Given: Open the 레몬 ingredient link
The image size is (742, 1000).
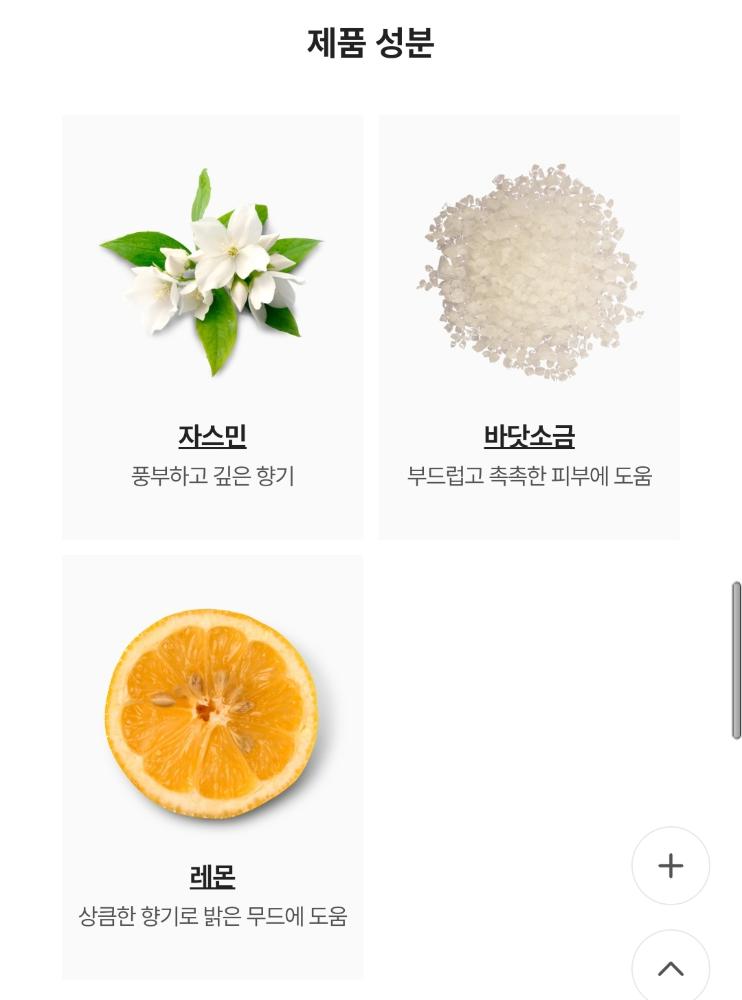Looking at the screenshot, I should pyautogui.click(x=212, y=876).
